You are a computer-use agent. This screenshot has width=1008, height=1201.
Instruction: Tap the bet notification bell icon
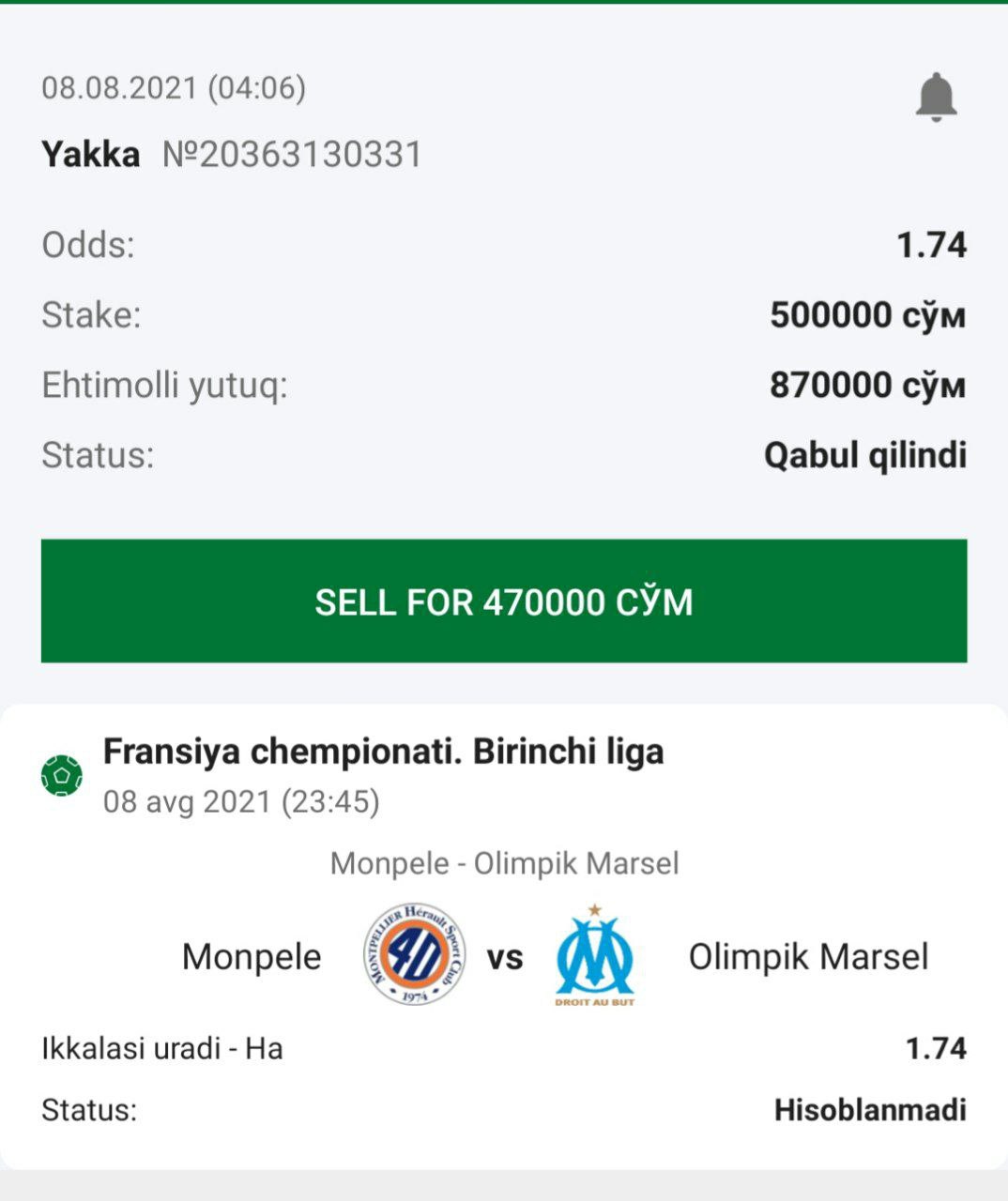point(936,97)
